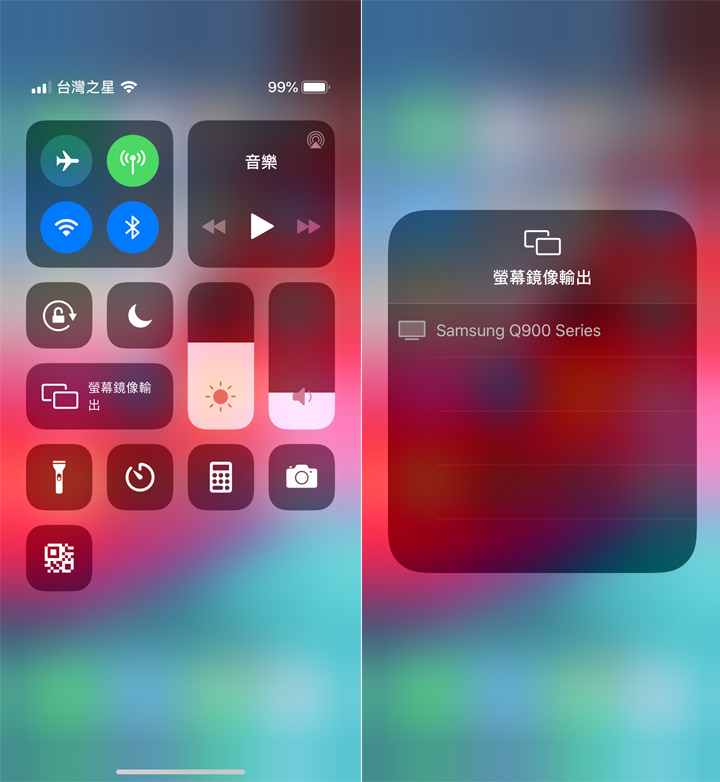Launch the calculator
The height and width of the screenshot is (782, 720).
tap(221, 477)
